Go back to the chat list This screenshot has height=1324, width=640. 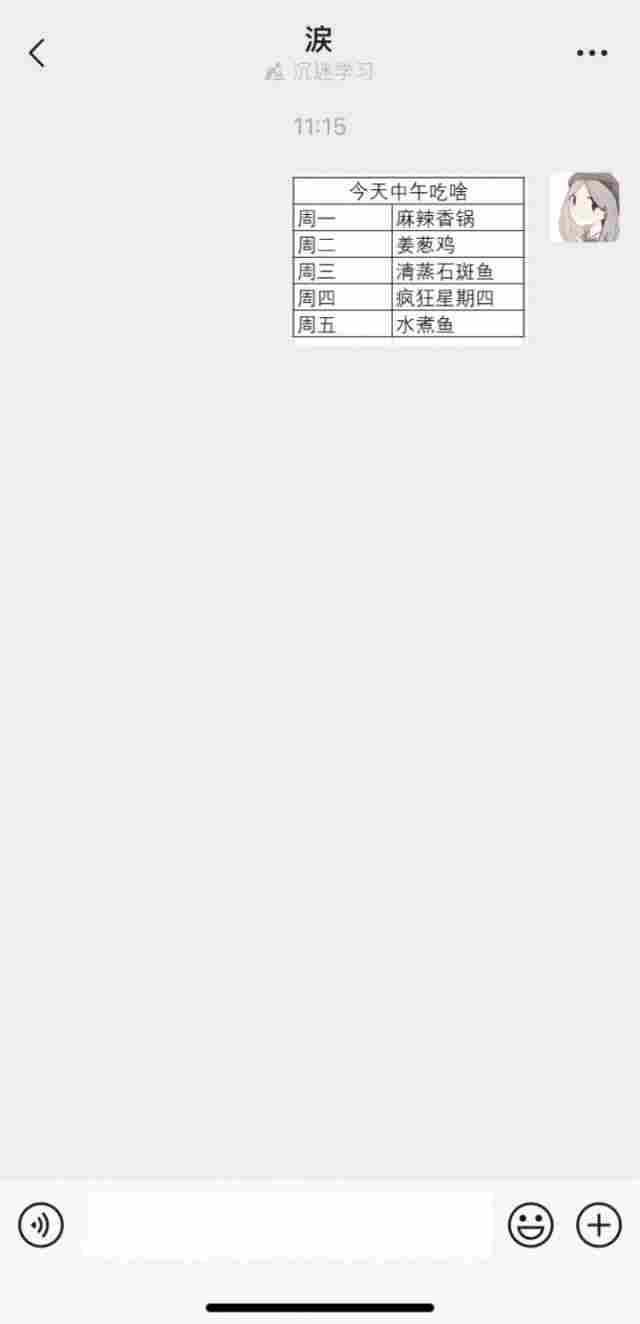37,53
